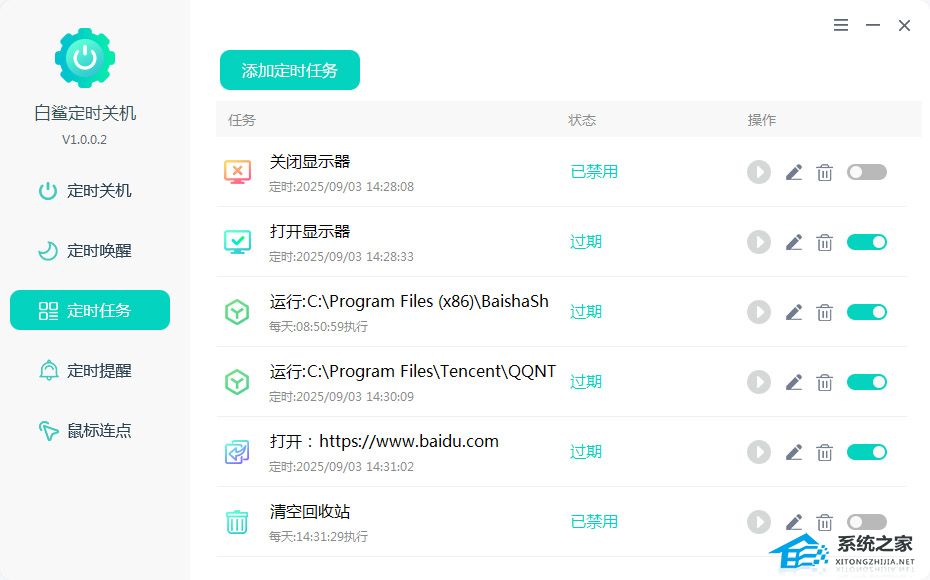Close the app window
The image size is (930, 580).
904,25
